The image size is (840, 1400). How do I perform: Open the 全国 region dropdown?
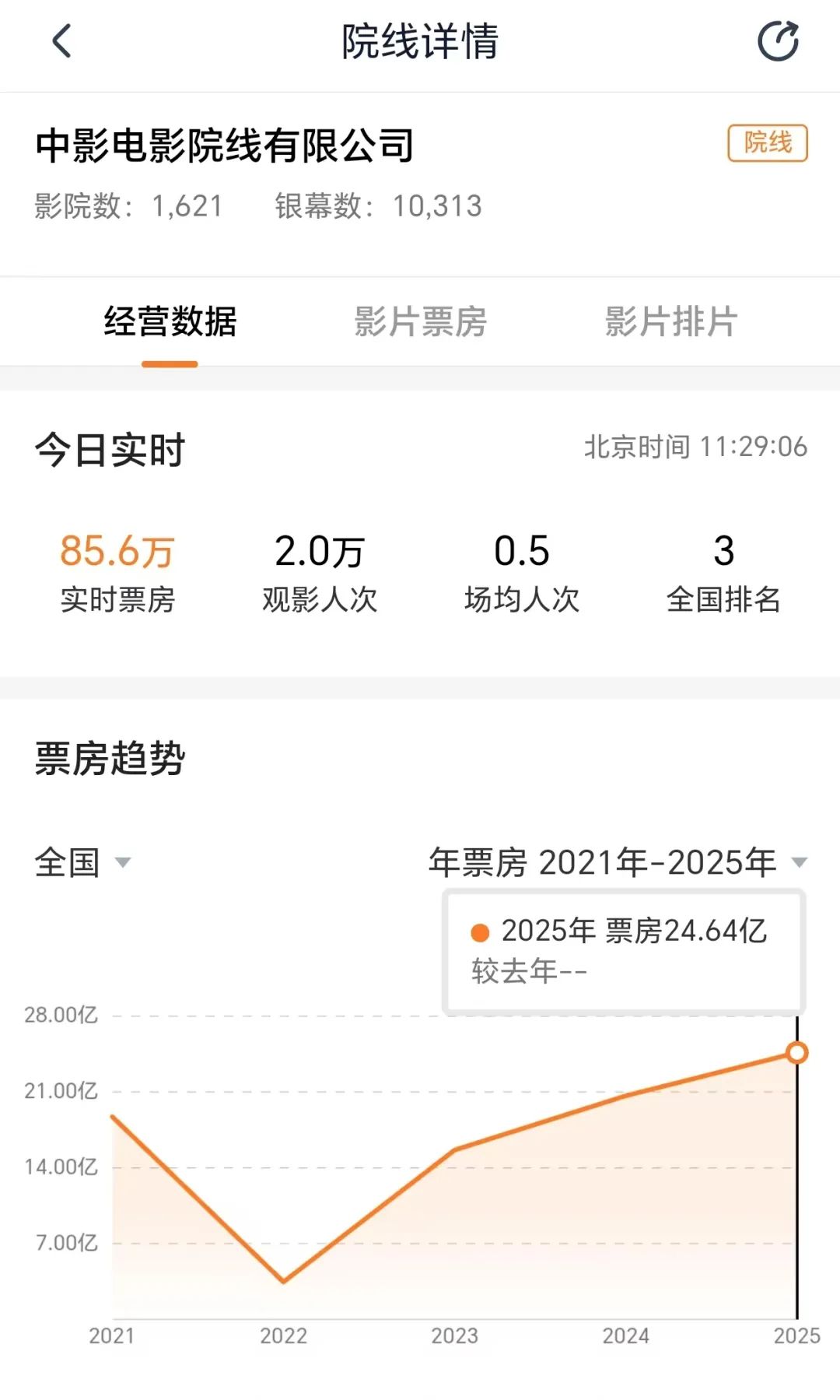(x=81, y=861)
